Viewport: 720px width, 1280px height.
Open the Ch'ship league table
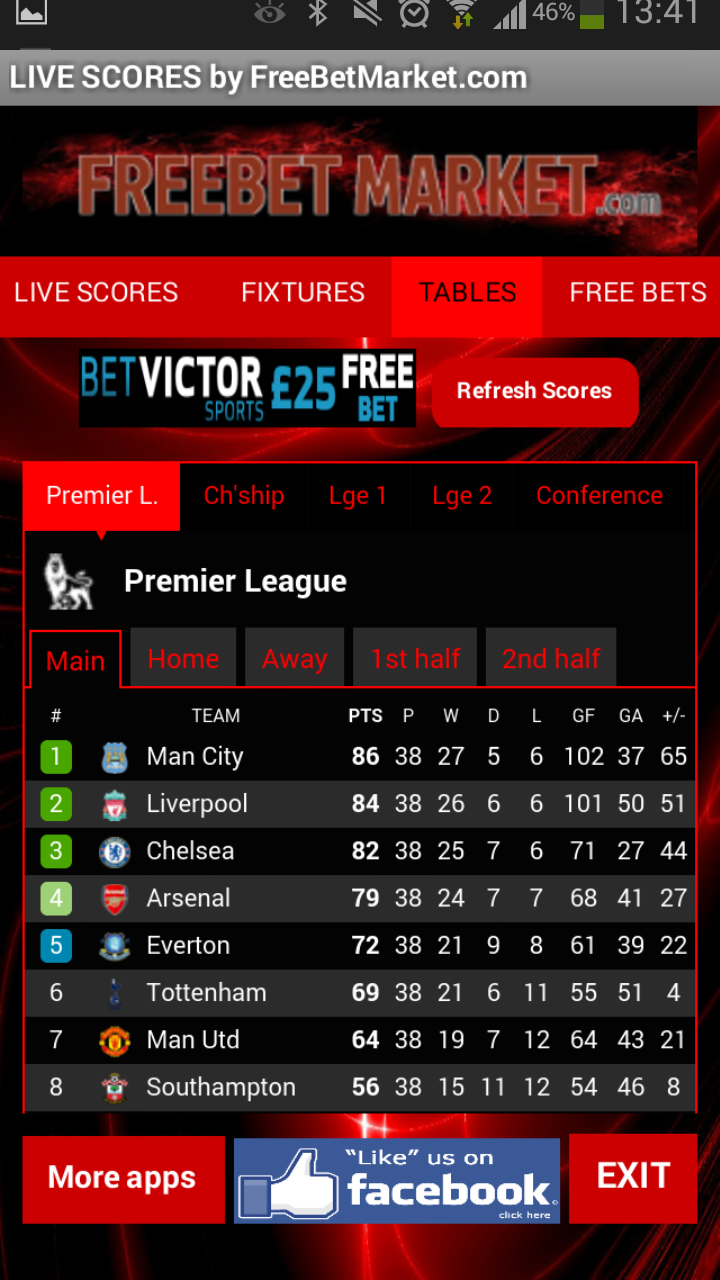243,495
